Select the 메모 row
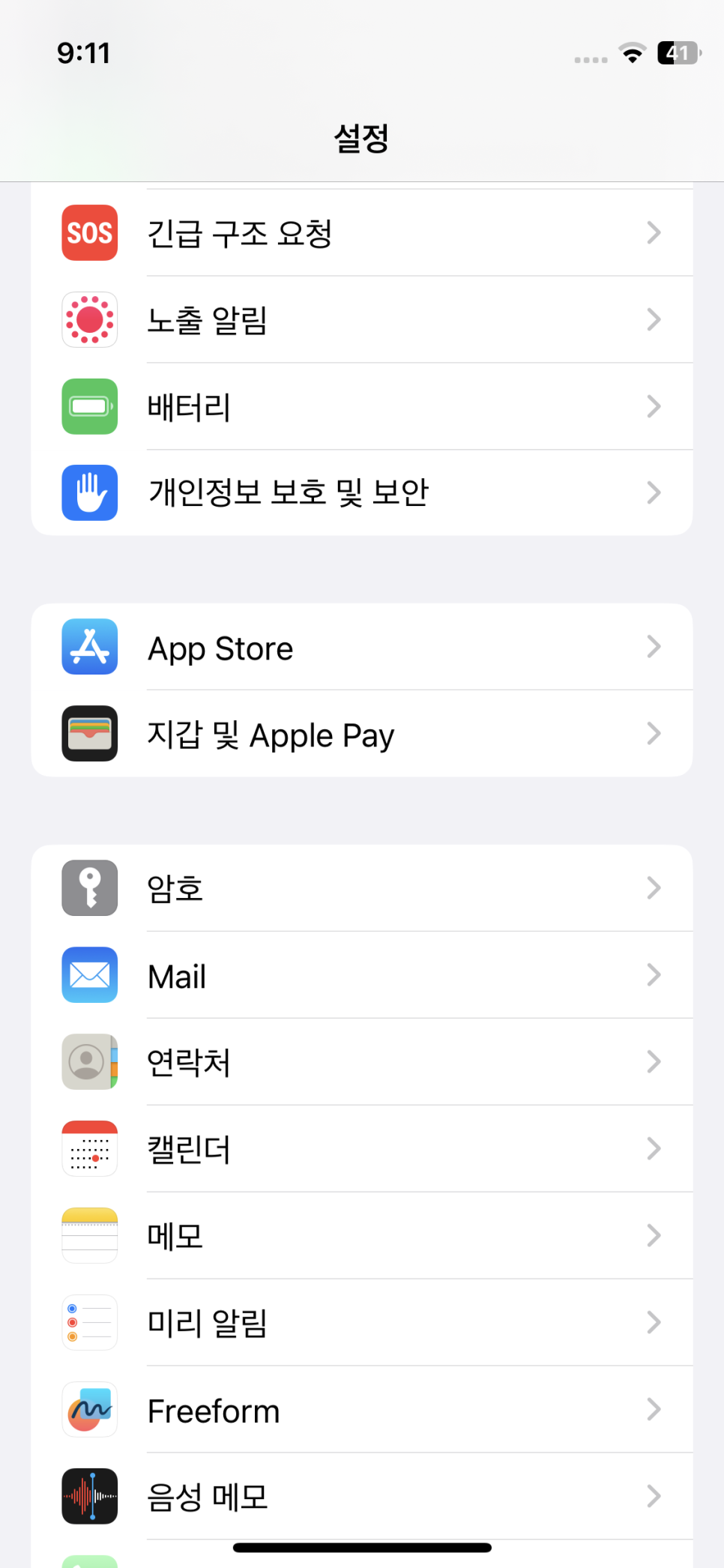 coord(362,1236)
